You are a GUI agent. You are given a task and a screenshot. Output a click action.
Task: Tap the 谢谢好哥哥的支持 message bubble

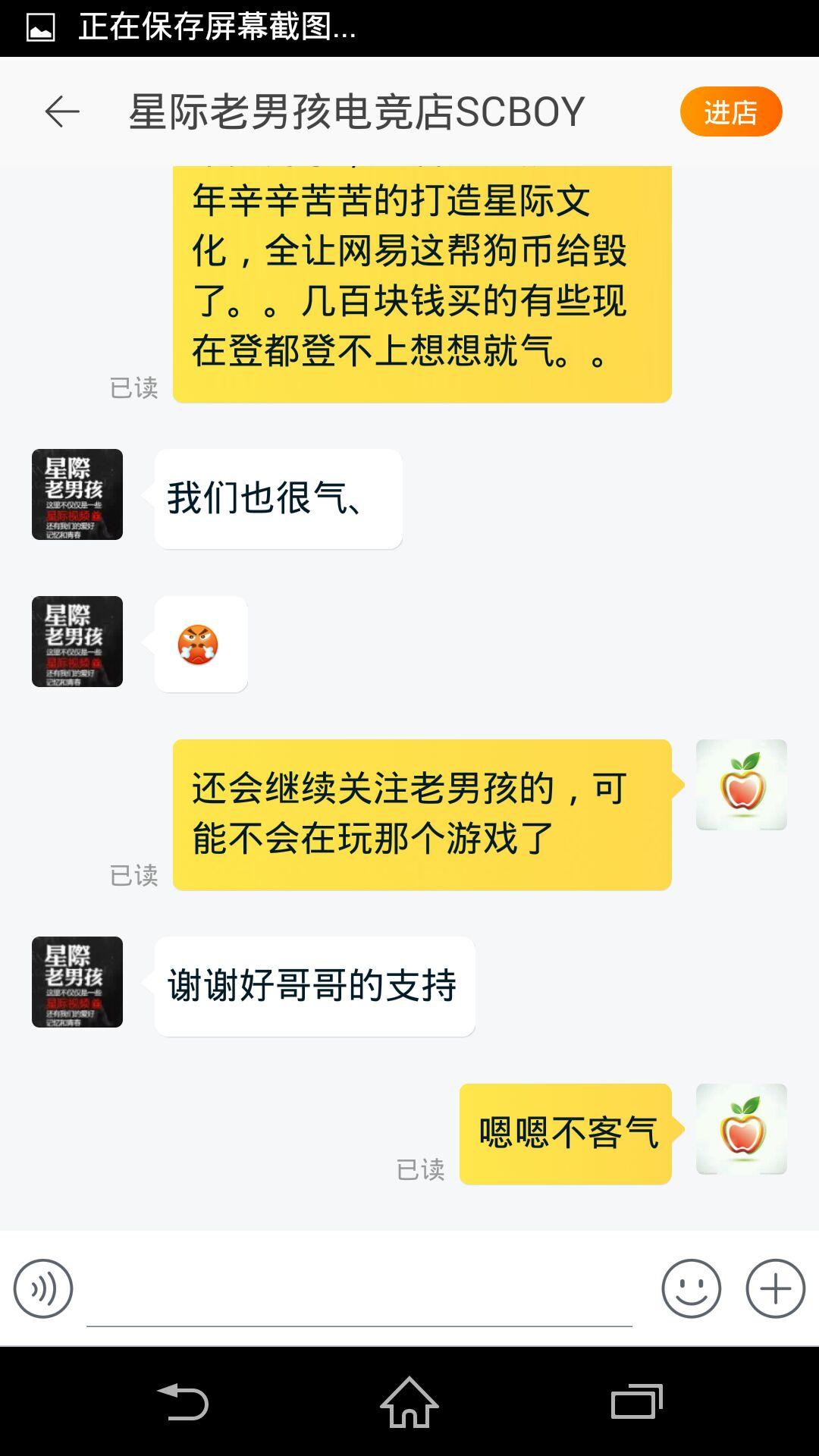tap(314, 984)
